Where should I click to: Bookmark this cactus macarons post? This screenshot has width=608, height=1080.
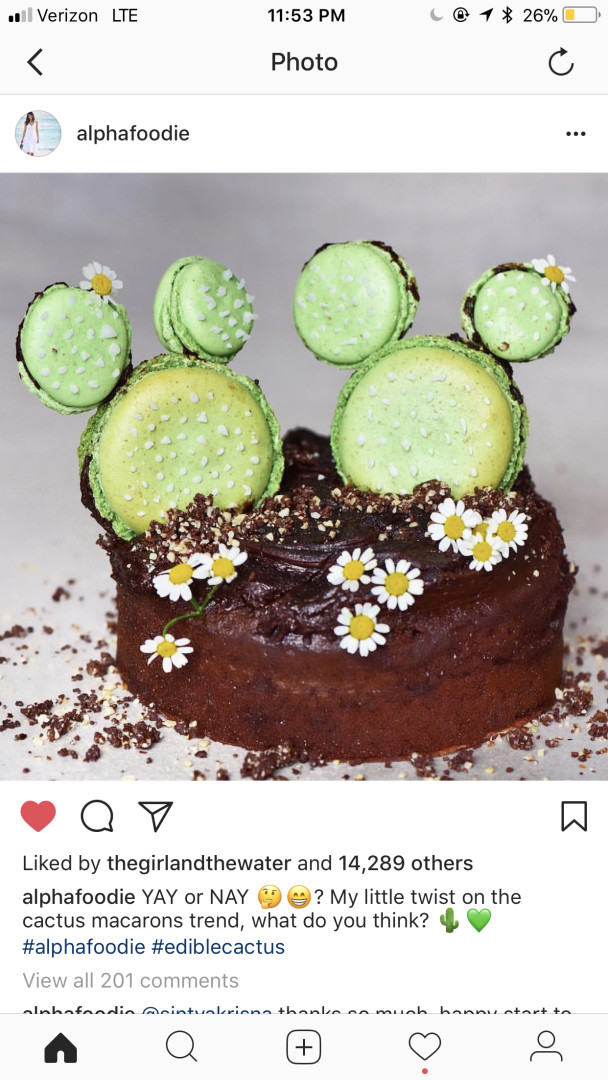point(574,816)
